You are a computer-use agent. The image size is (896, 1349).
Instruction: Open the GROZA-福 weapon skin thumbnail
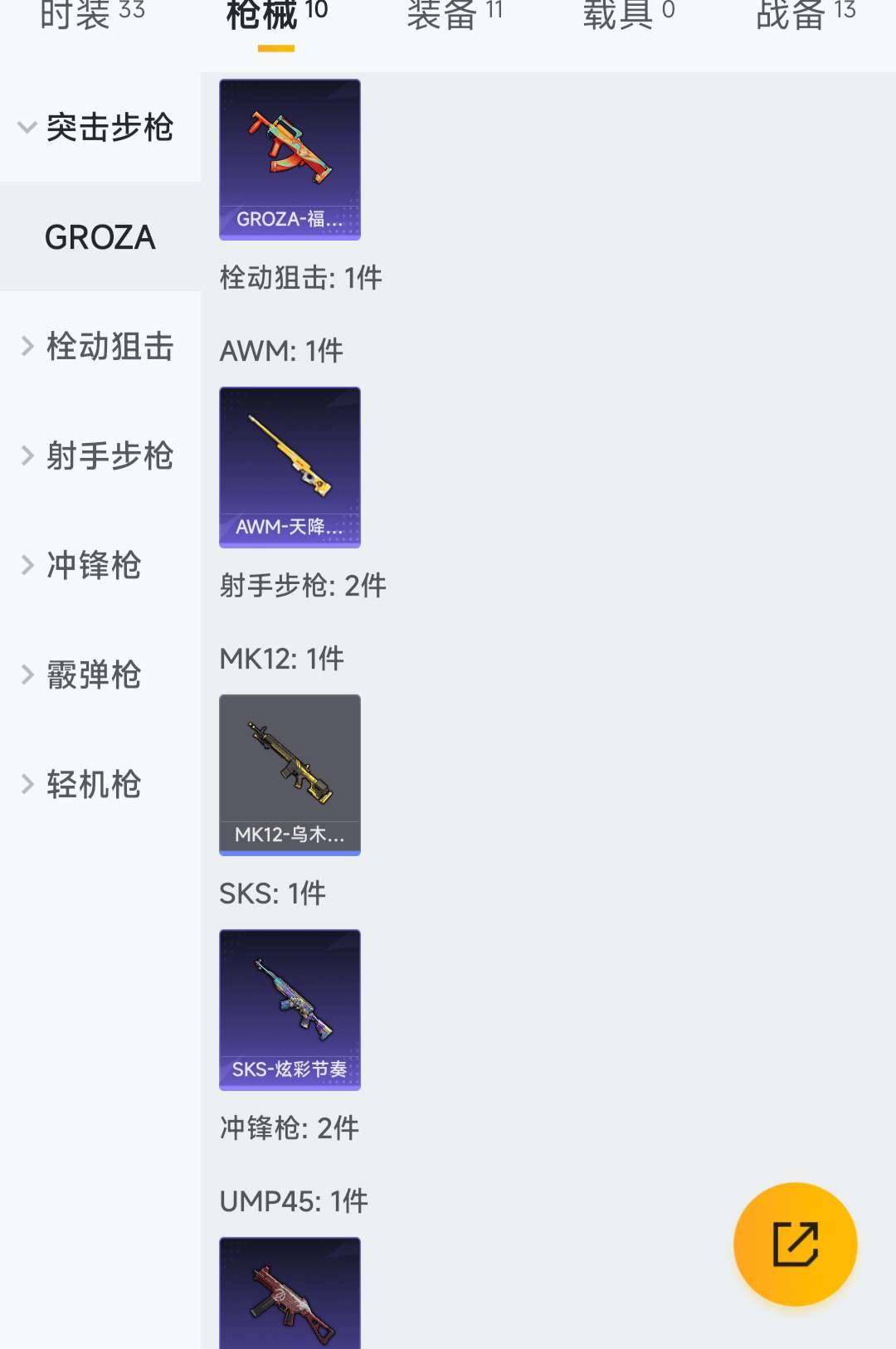[x=290, y=159]
